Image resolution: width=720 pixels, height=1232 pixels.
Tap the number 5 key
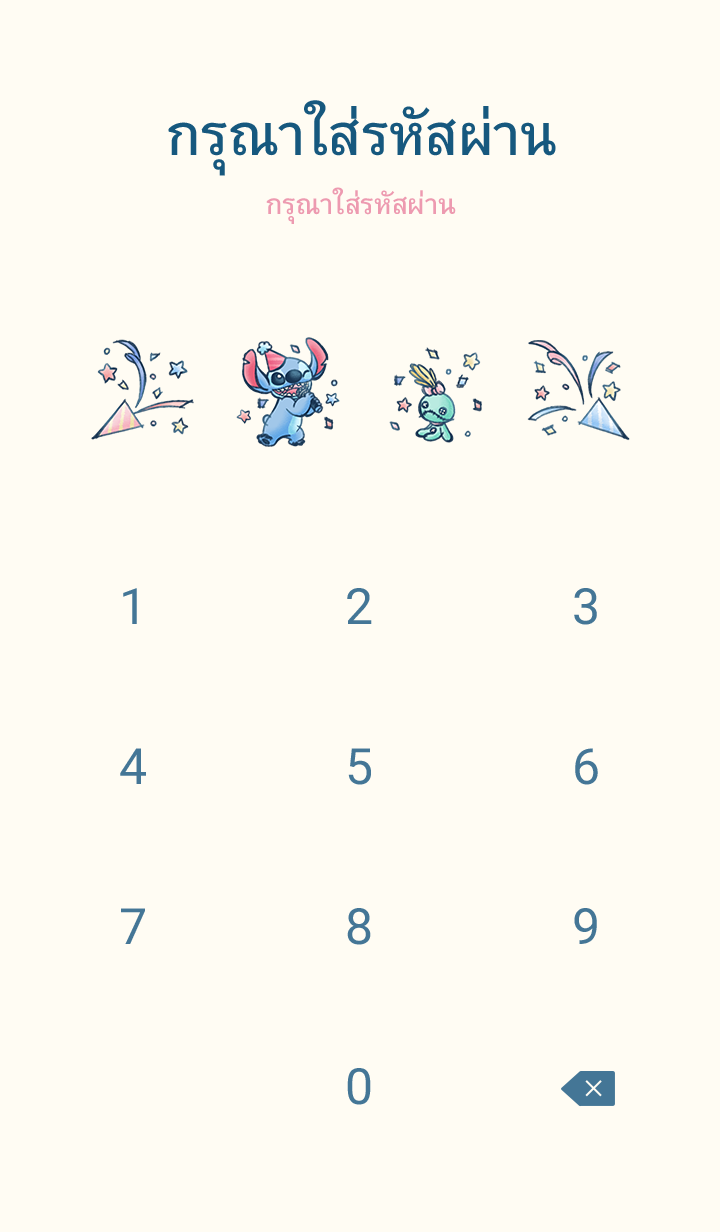coord(359,768)
